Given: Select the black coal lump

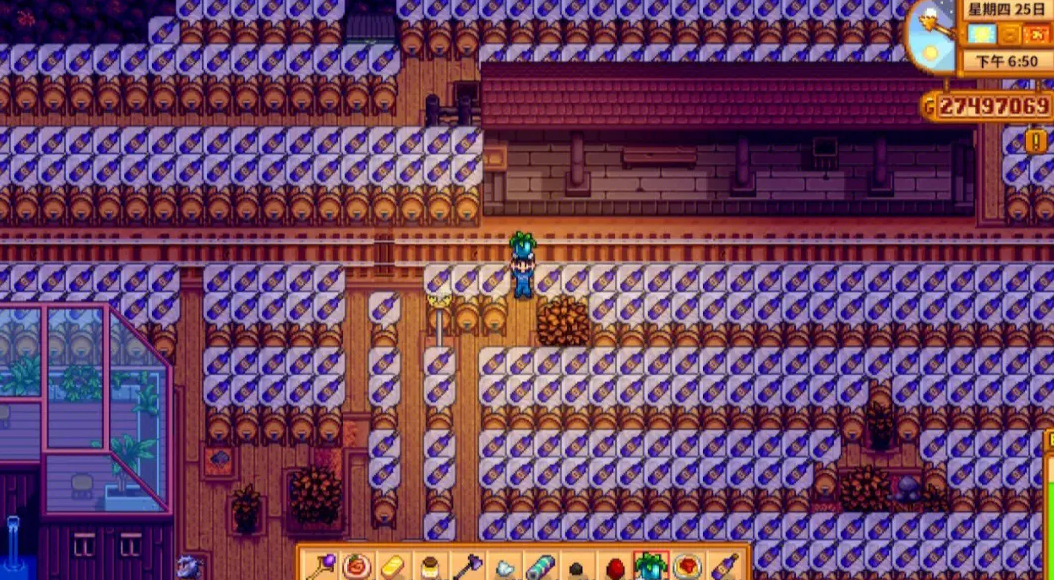Looking at the screenshot, I should click(578, 568).
